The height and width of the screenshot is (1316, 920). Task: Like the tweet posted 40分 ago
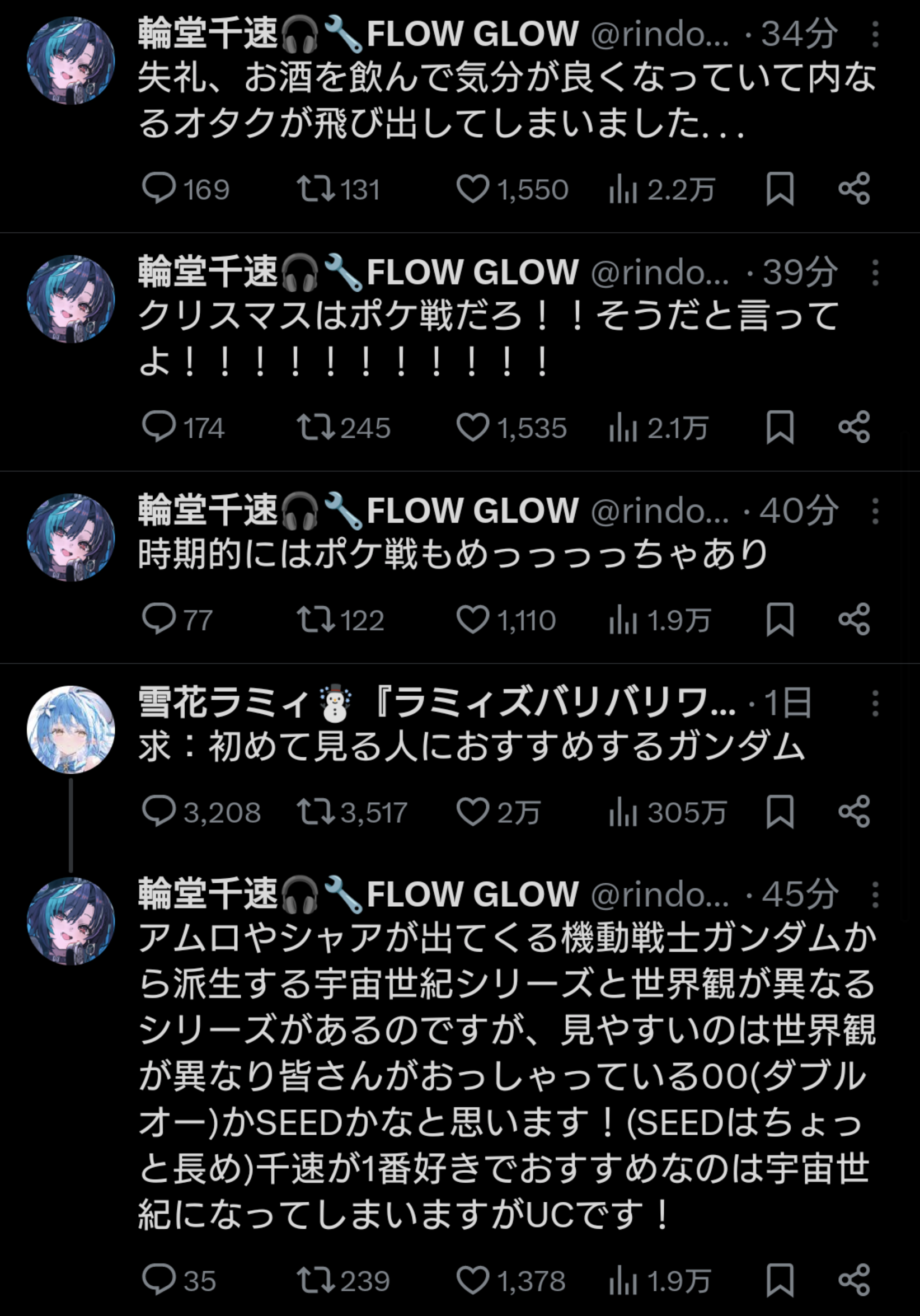473,620
